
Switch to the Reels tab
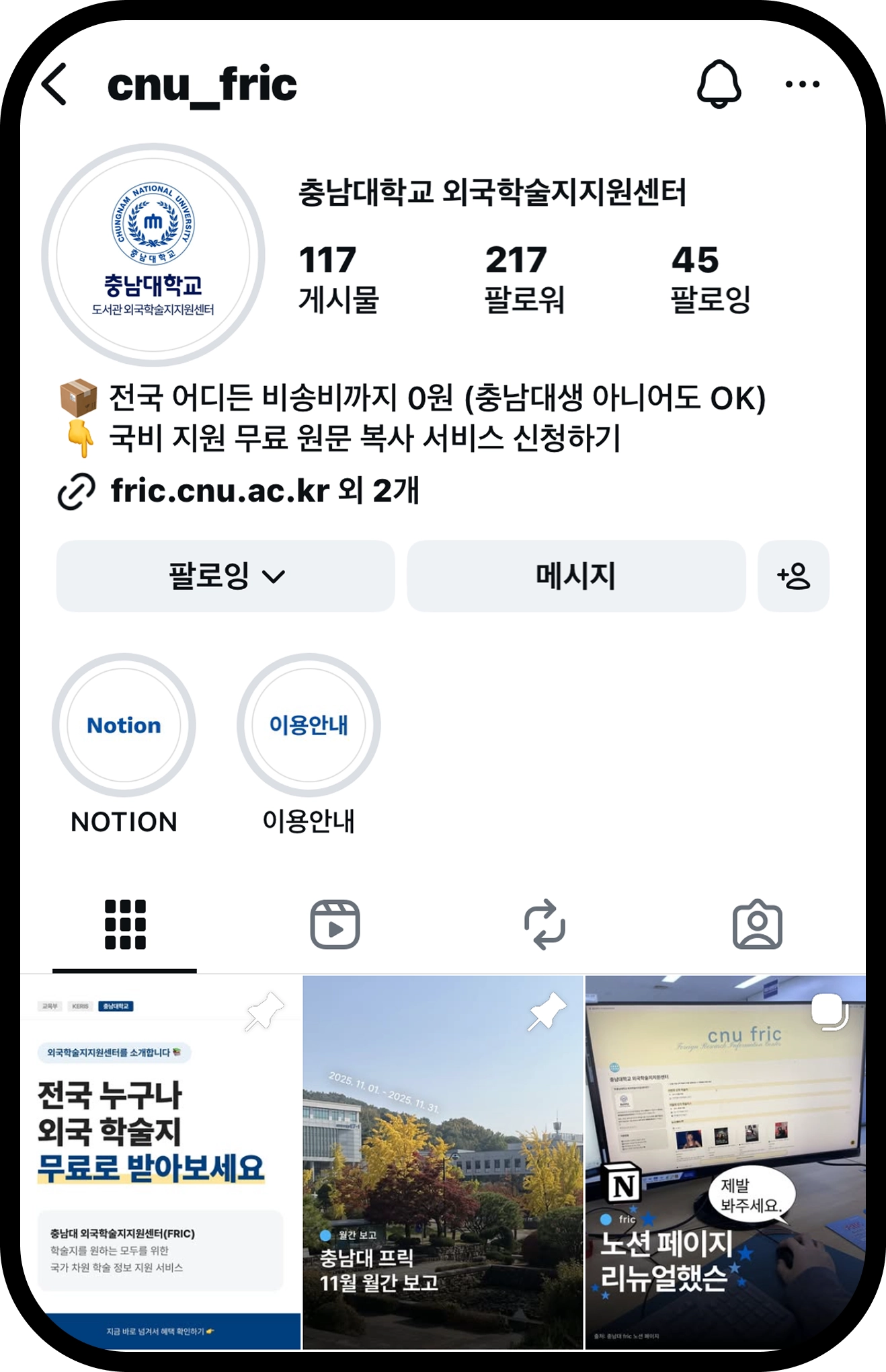335,924
